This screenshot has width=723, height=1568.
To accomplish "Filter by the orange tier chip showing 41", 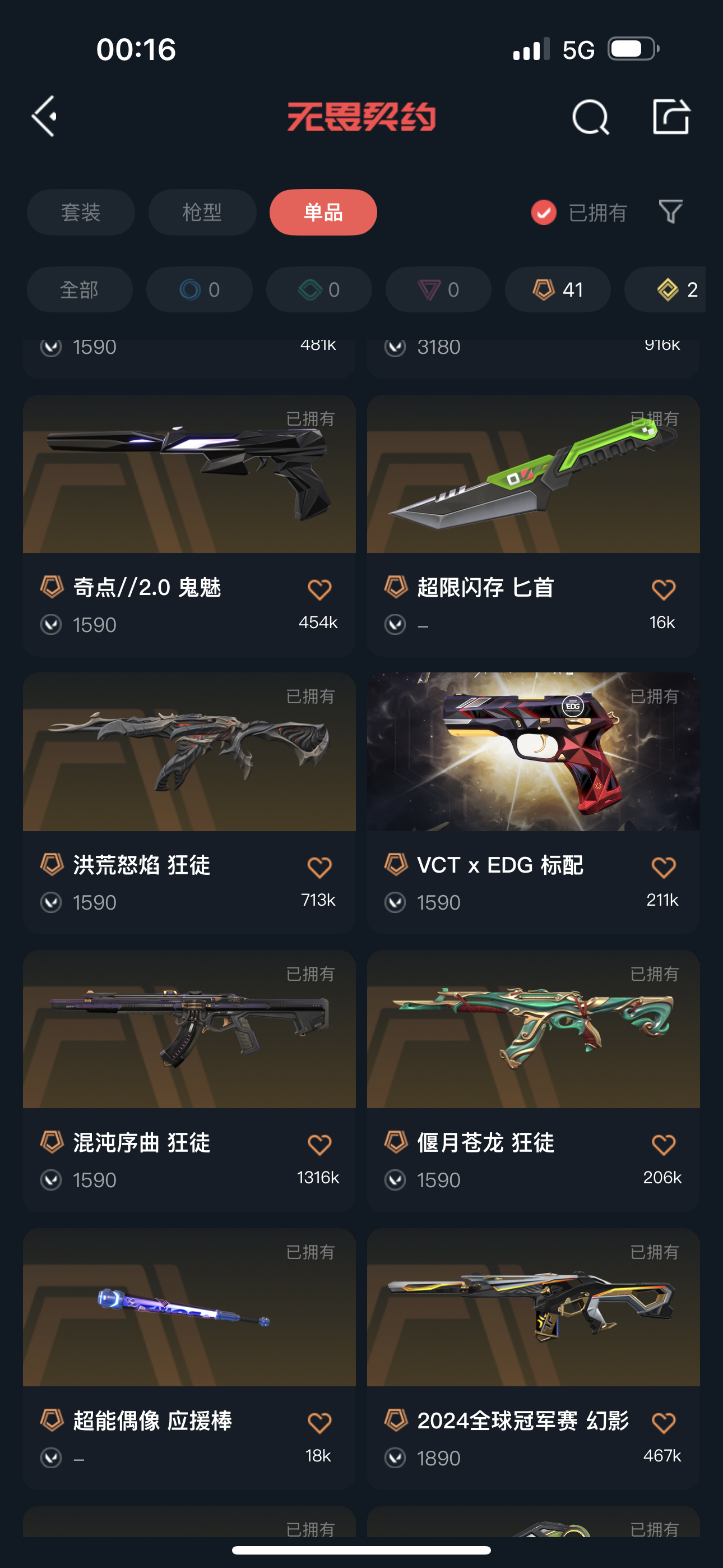I will point(558,290).
